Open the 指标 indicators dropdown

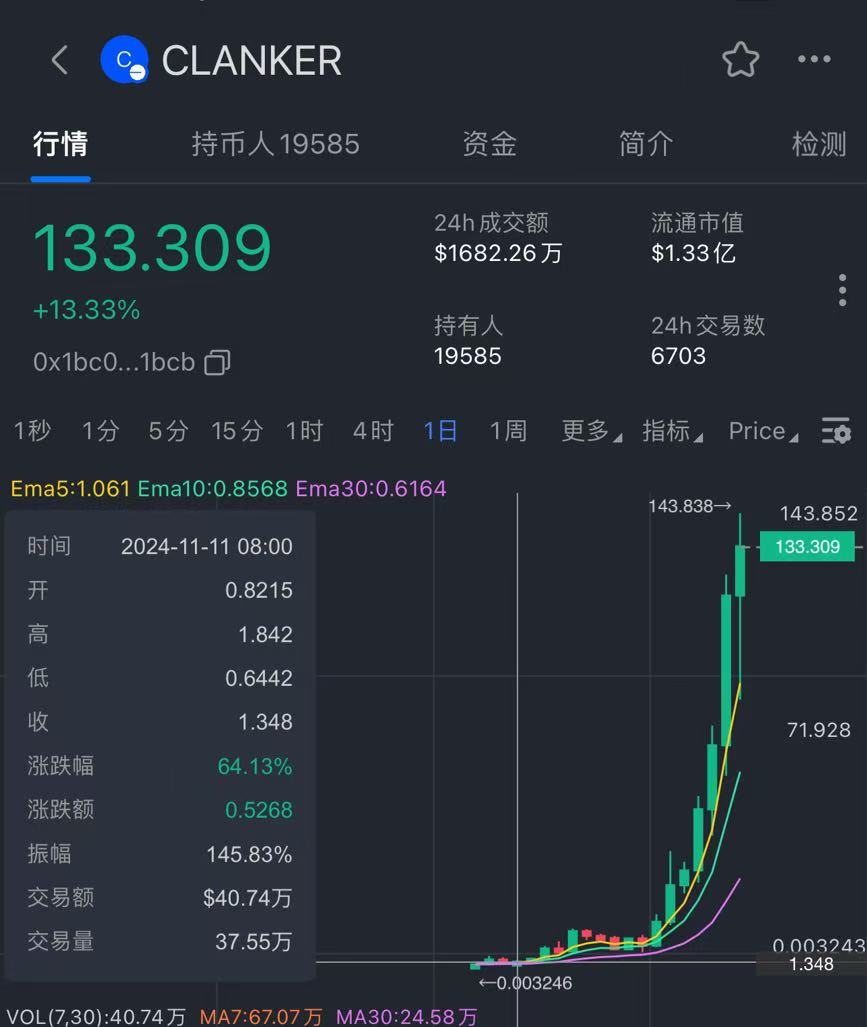click(x=672, y=431)
